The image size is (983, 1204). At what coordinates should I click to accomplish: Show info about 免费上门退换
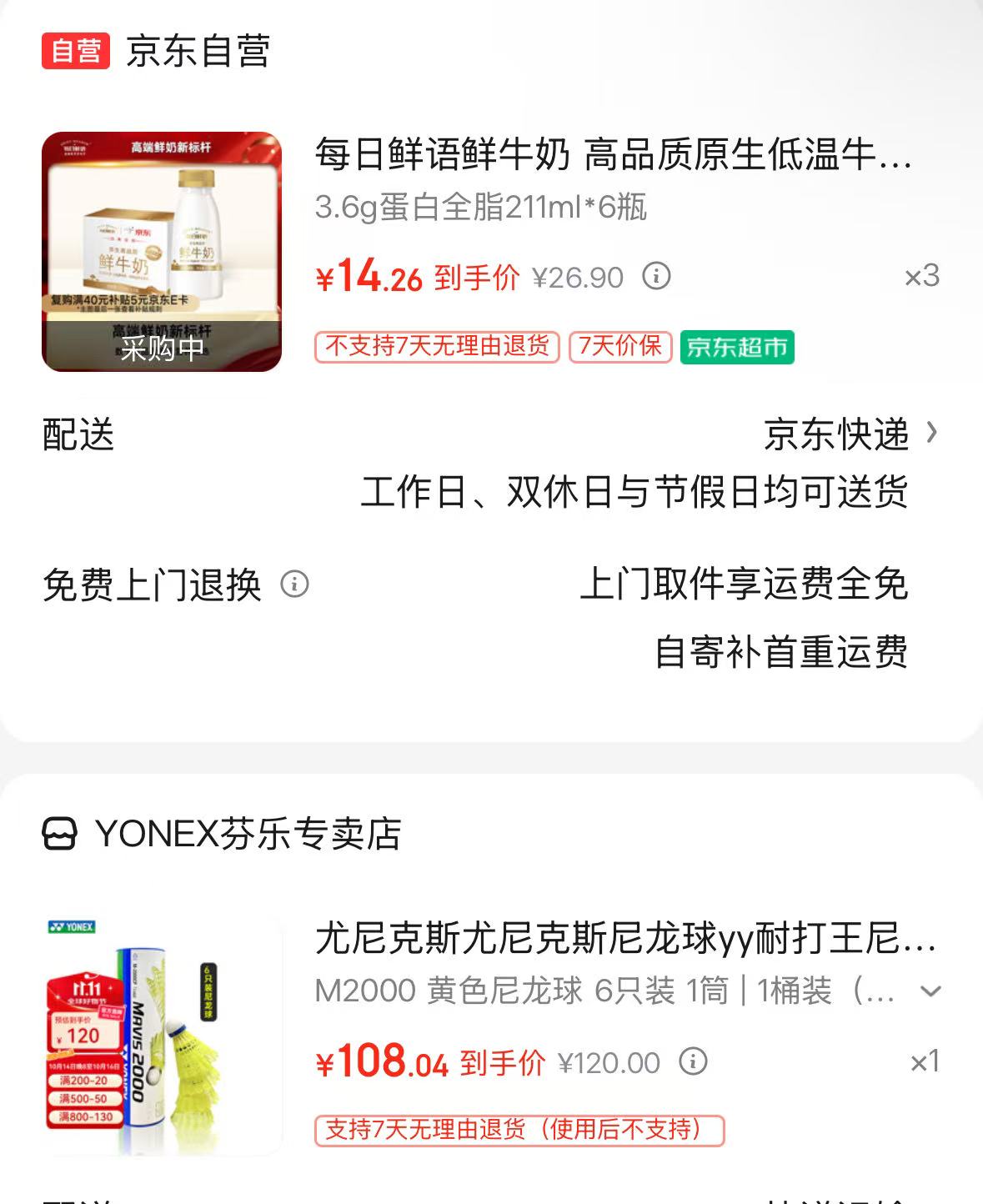point(294,584)
